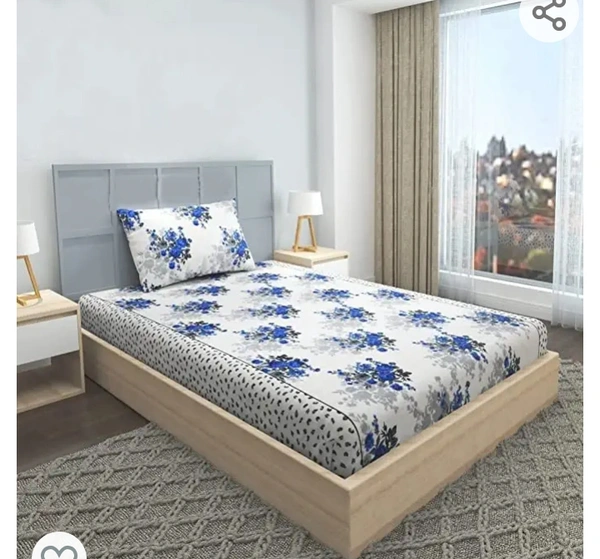600x559 pixels.
Task: Share this bedsheet product
Action: (x=549, y=14)
